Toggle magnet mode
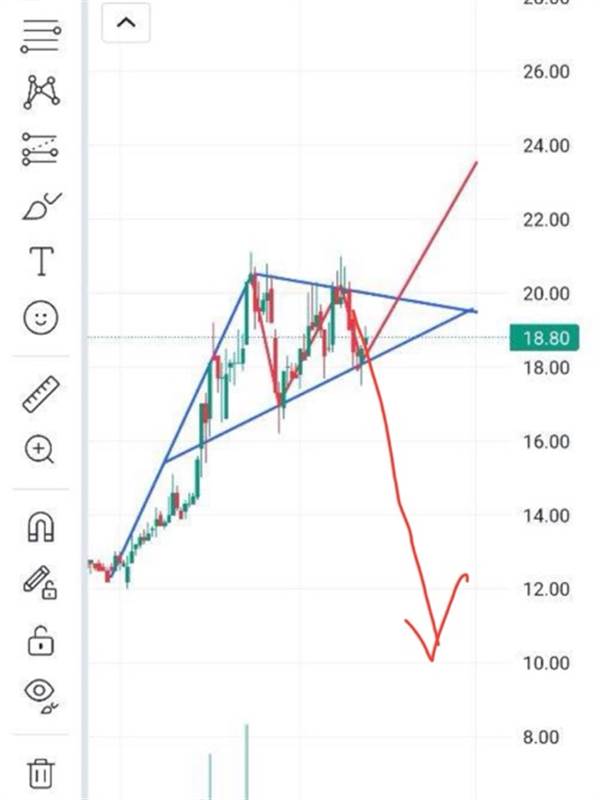600x800 pixels. pyautogui.click(x=41, y=527)
